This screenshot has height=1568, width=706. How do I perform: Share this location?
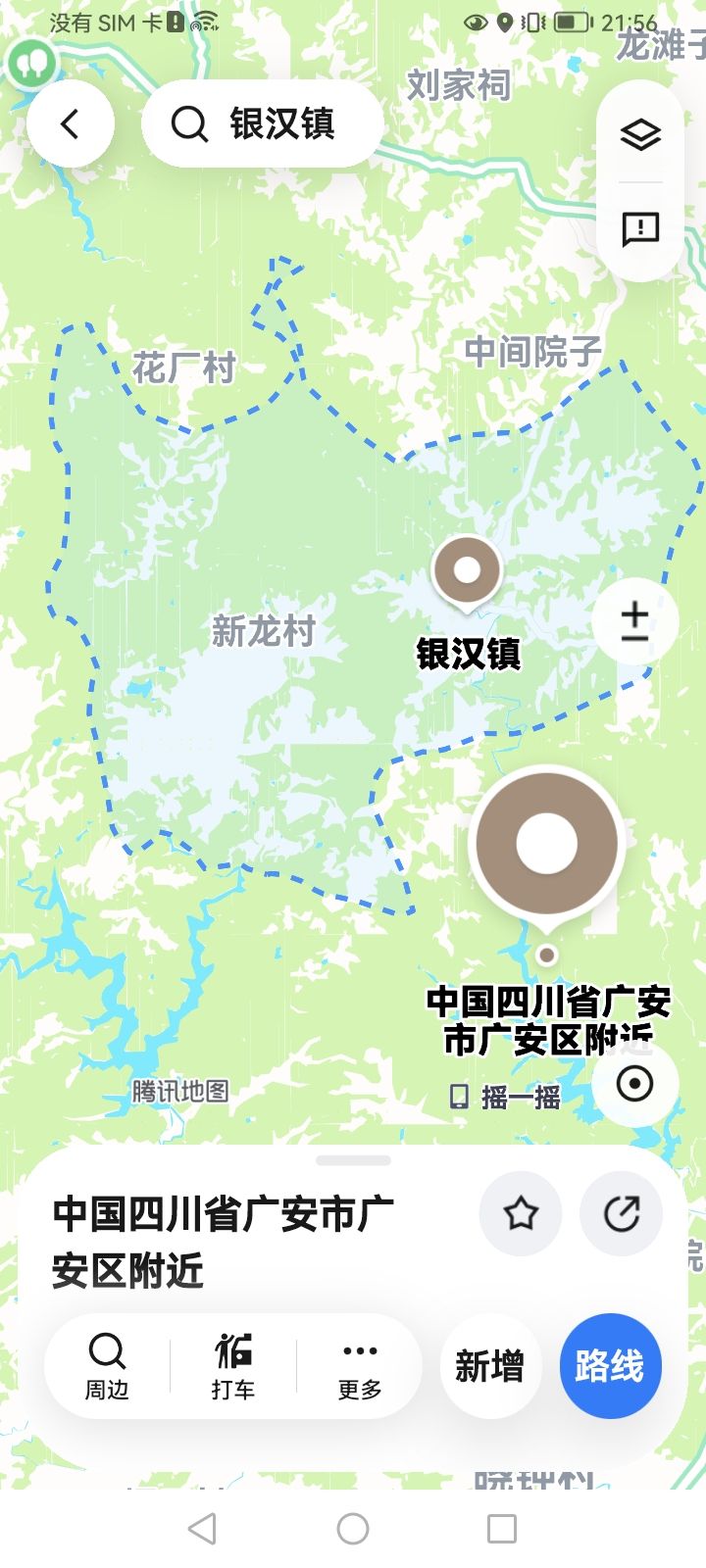[x=622, y=1213]
